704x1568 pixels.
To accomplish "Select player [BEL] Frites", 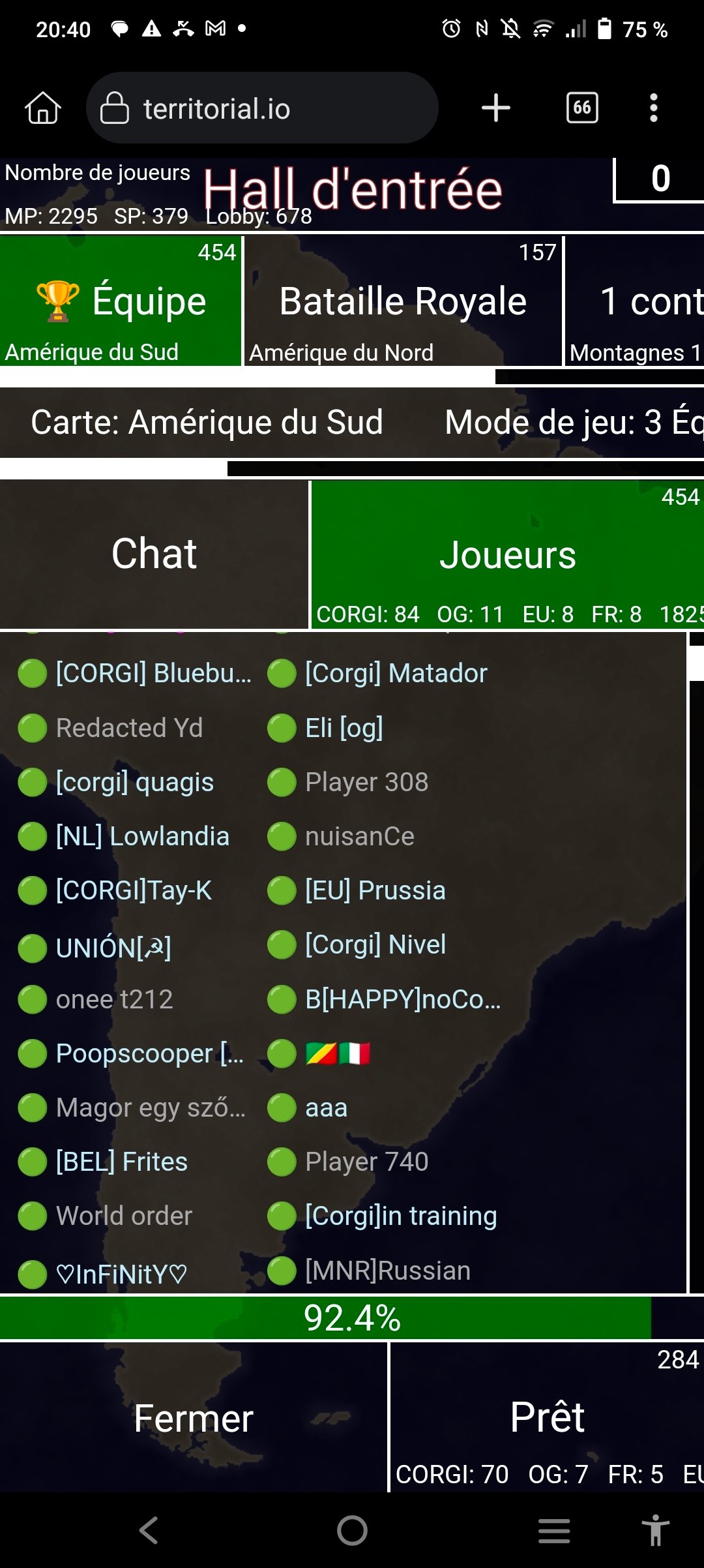I will (x=121, y=1162).
